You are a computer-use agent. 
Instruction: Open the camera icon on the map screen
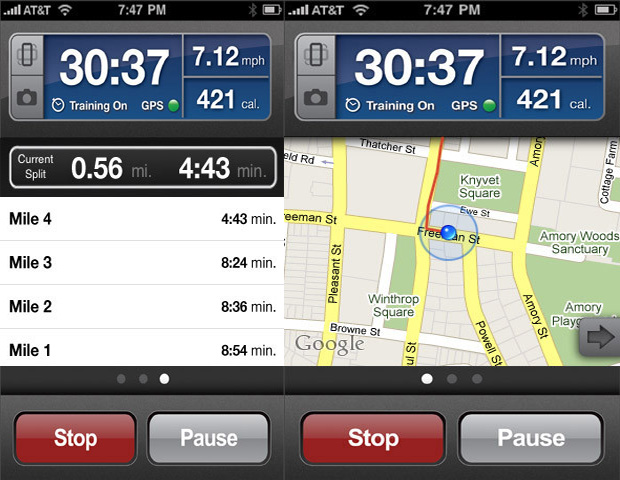pos(316,98)
